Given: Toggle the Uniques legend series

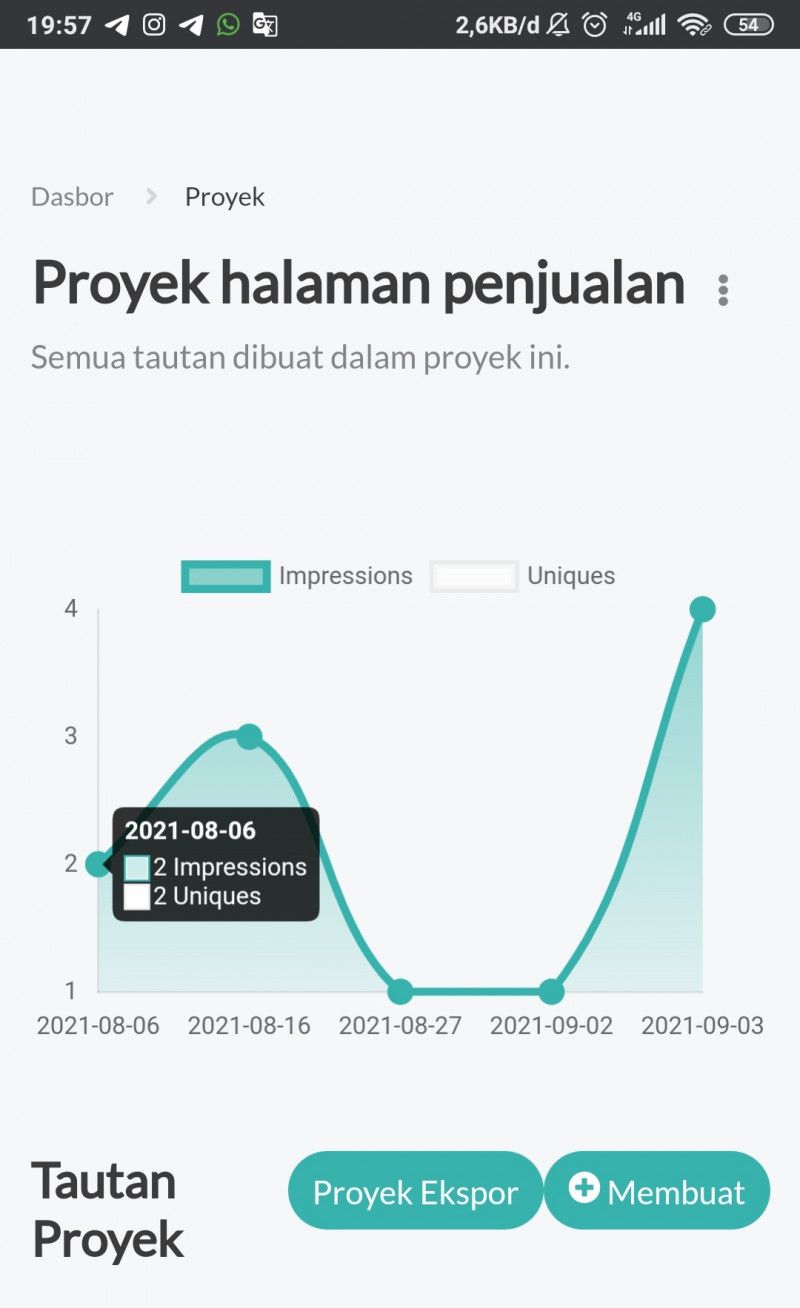Looking at the screenshot, I should point(523,576).
